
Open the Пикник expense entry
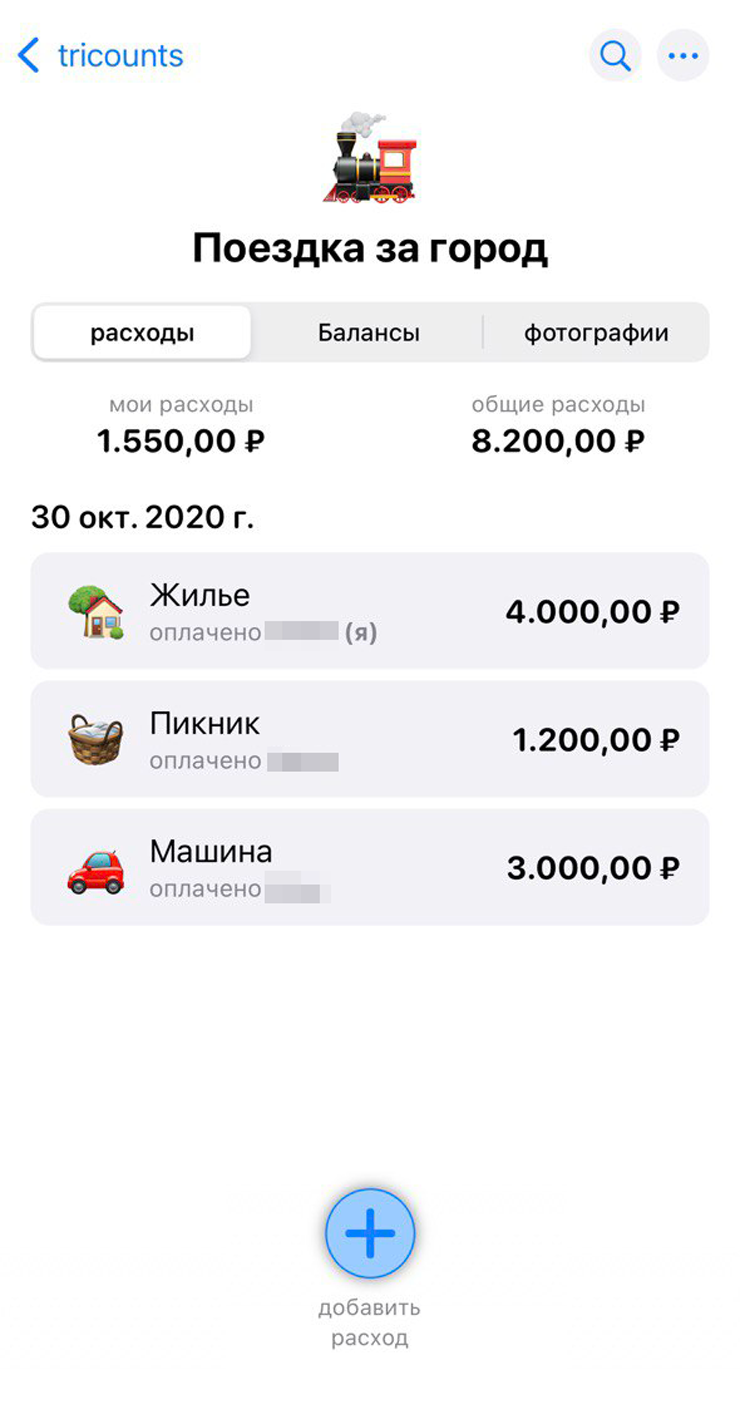point(370,739)
